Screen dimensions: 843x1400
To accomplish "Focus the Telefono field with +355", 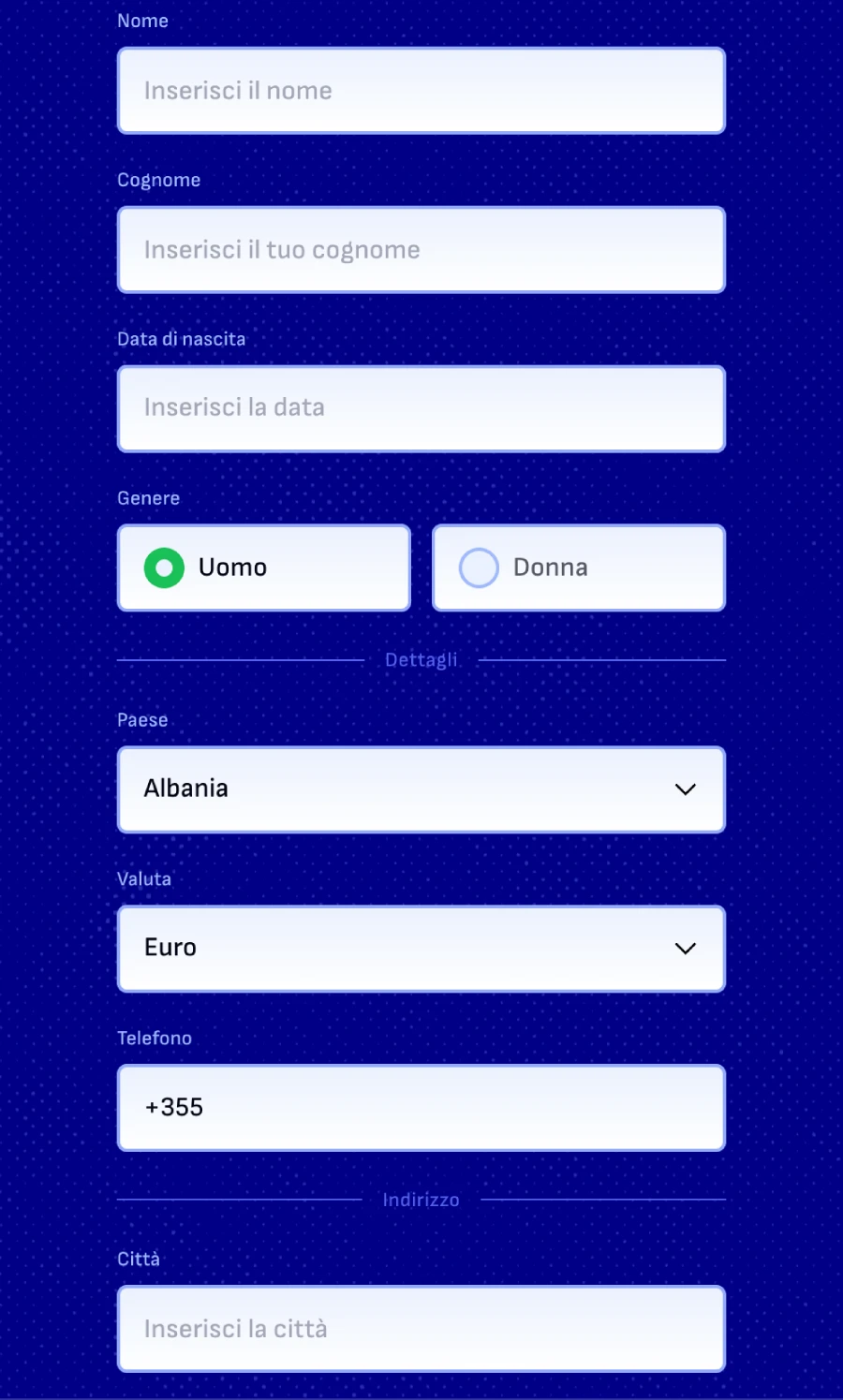I will point(421,1108).
